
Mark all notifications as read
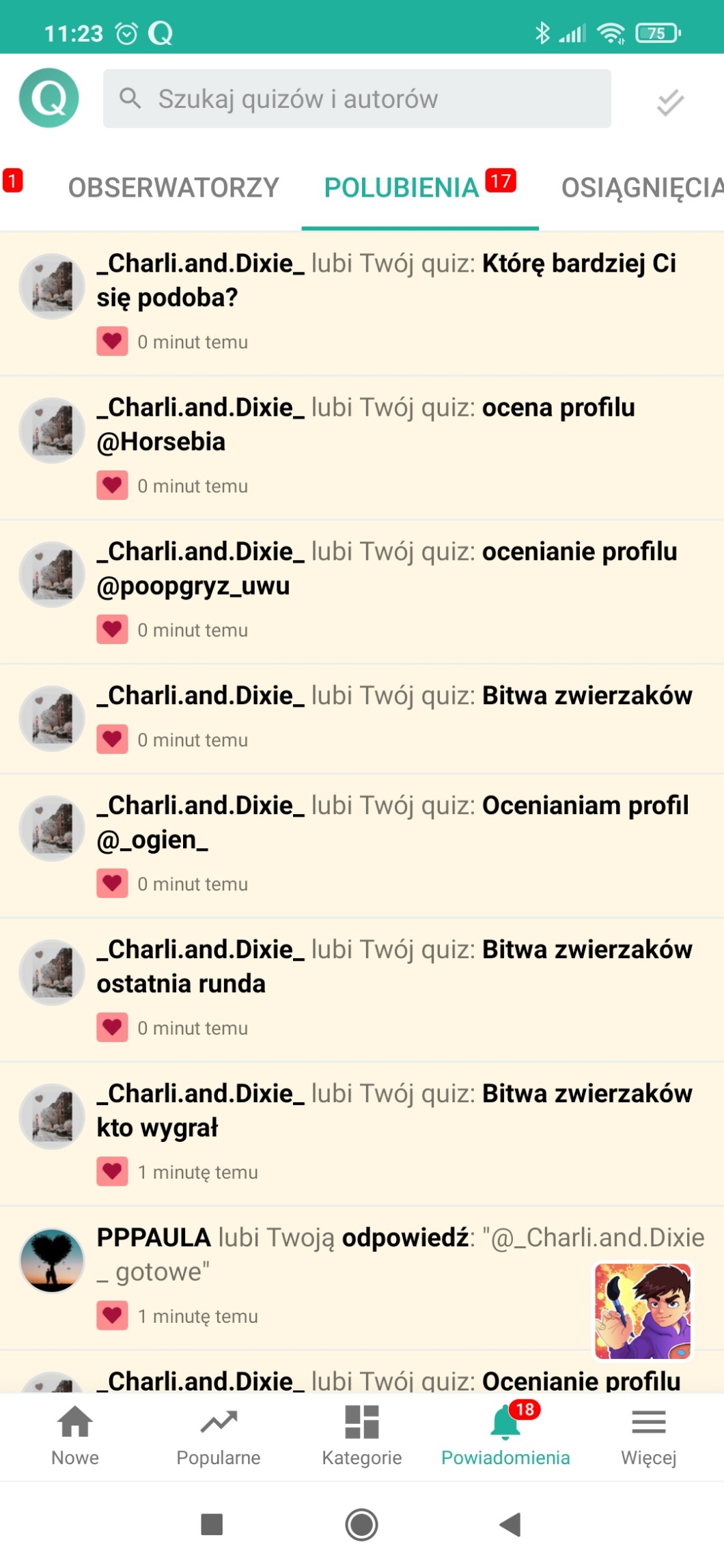click(x=670, y=102)
